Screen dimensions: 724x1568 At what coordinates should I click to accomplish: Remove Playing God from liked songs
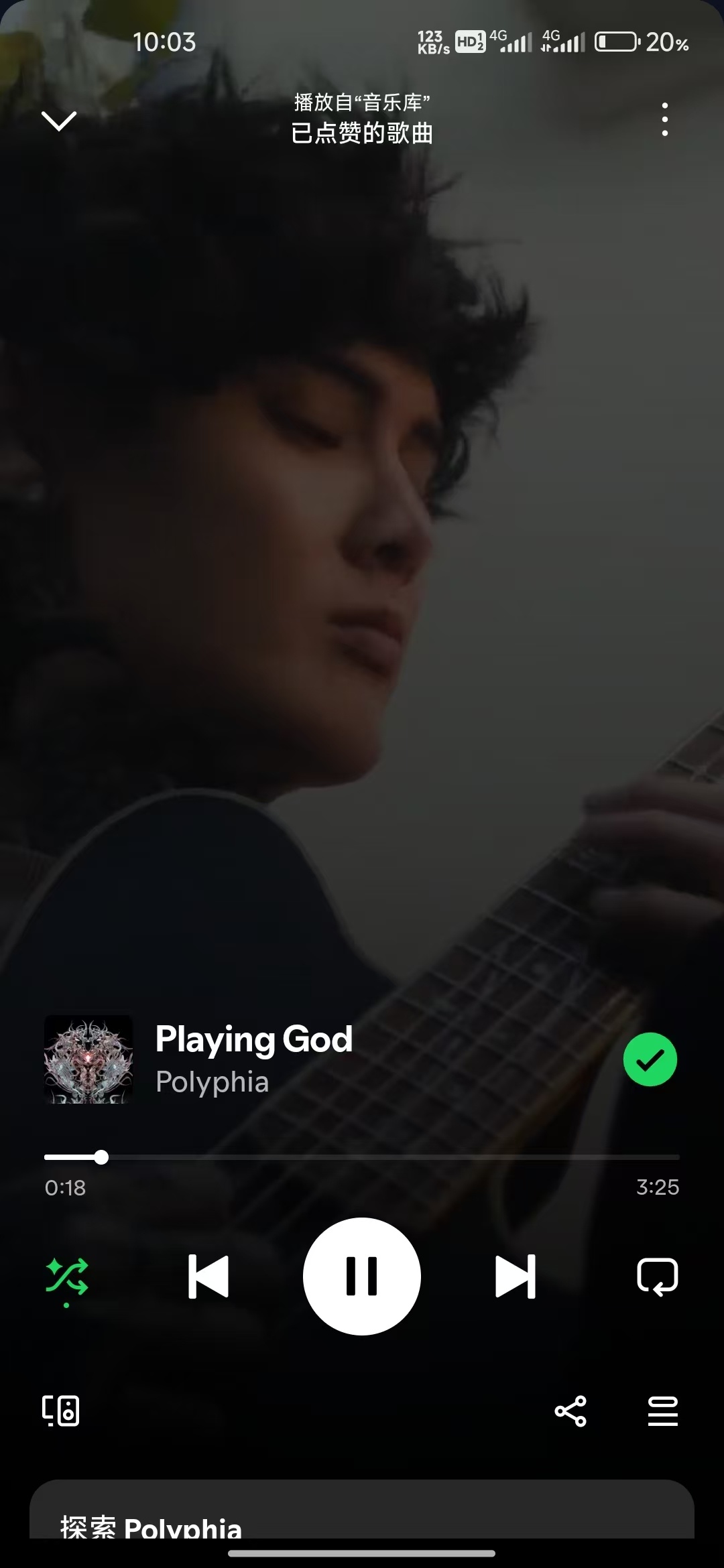tap(650, 1059)
